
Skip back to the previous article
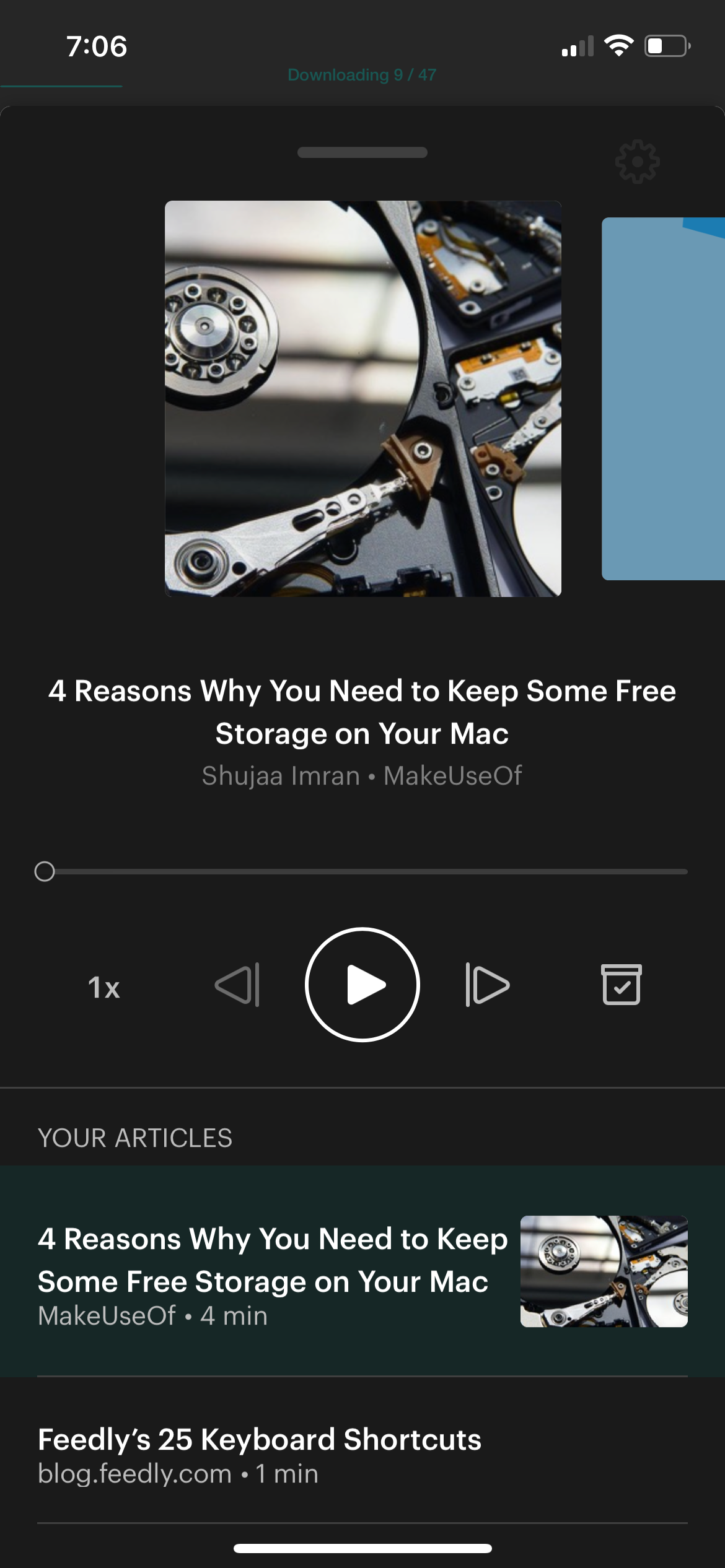[x=237, y=985]
